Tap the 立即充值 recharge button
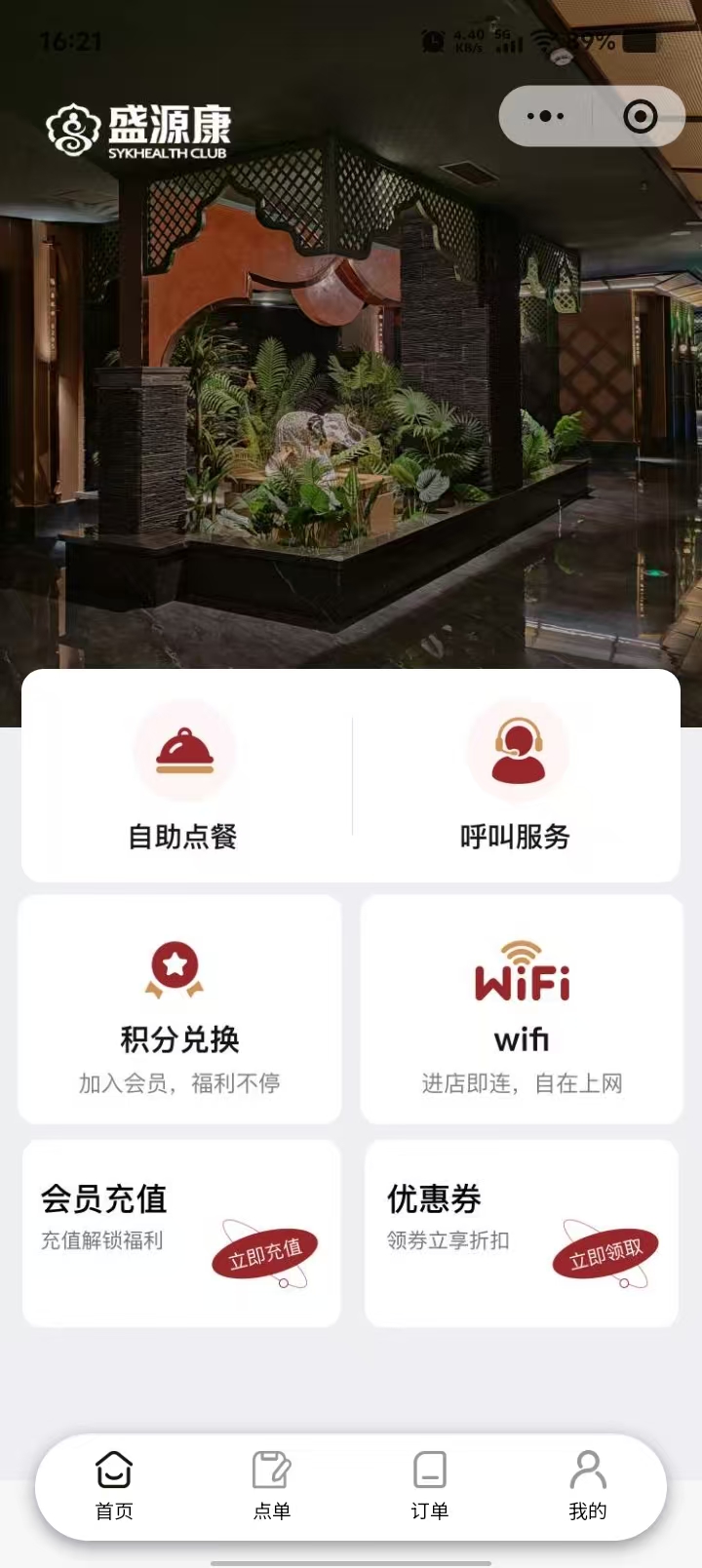The width and height of the screenshot is (702, 1568). 264,1253
